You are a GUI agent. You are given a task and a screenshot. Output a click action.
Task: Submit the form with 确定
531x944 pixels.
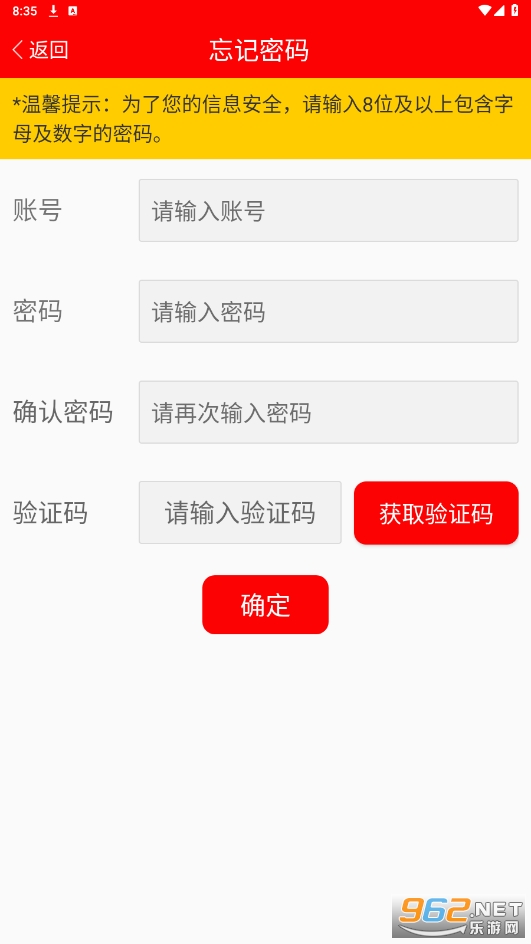click(x=266, y=604)
